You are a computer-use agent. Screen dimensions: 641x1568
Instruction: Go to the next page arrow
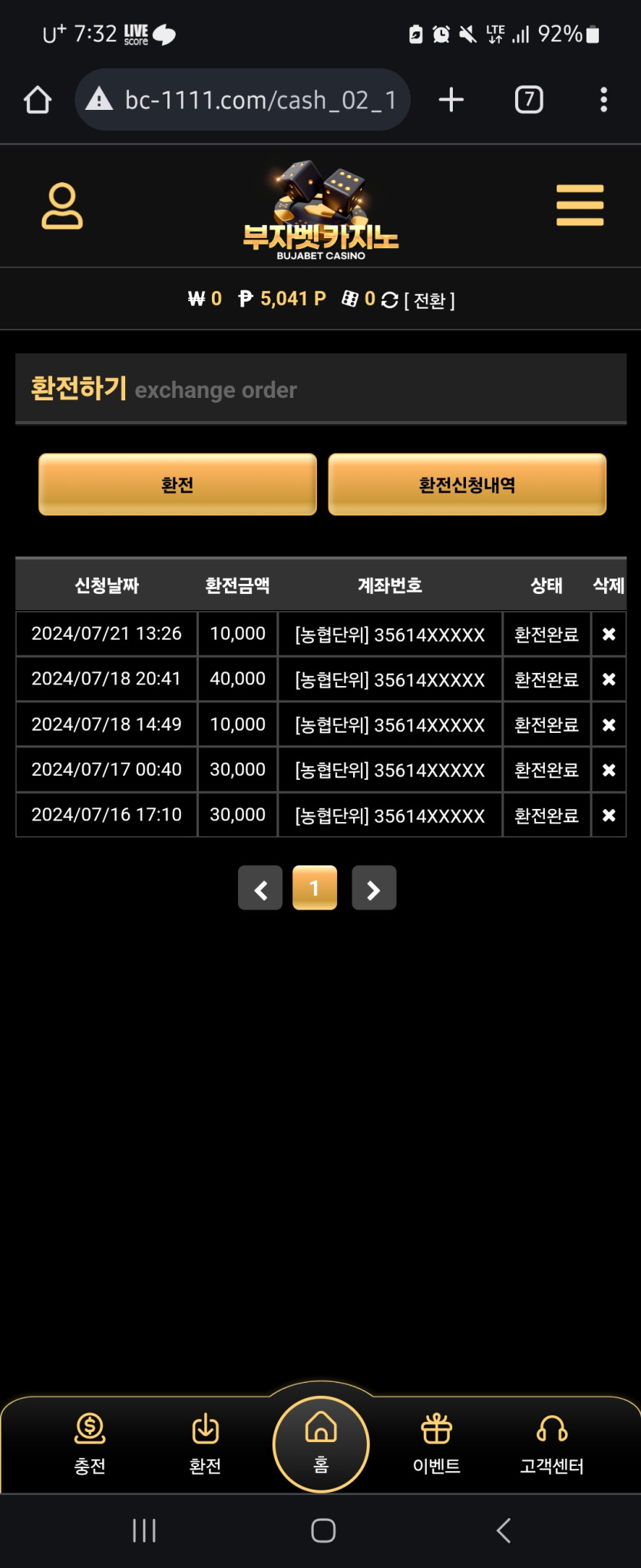pos(374,889)
